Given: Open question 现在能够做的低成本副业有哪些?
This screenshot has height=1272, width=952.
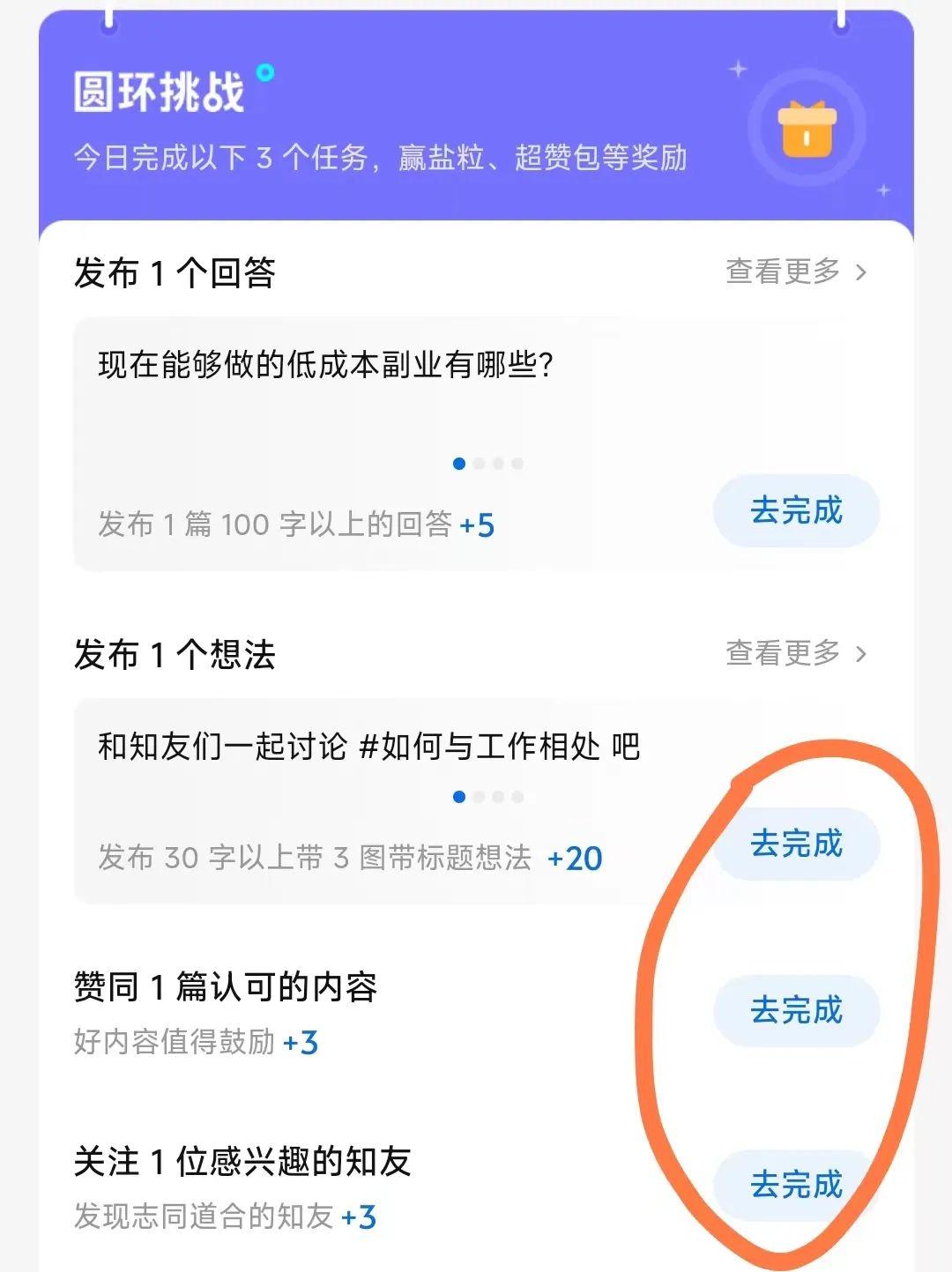Looking at the screenshot, I should 326,365.
